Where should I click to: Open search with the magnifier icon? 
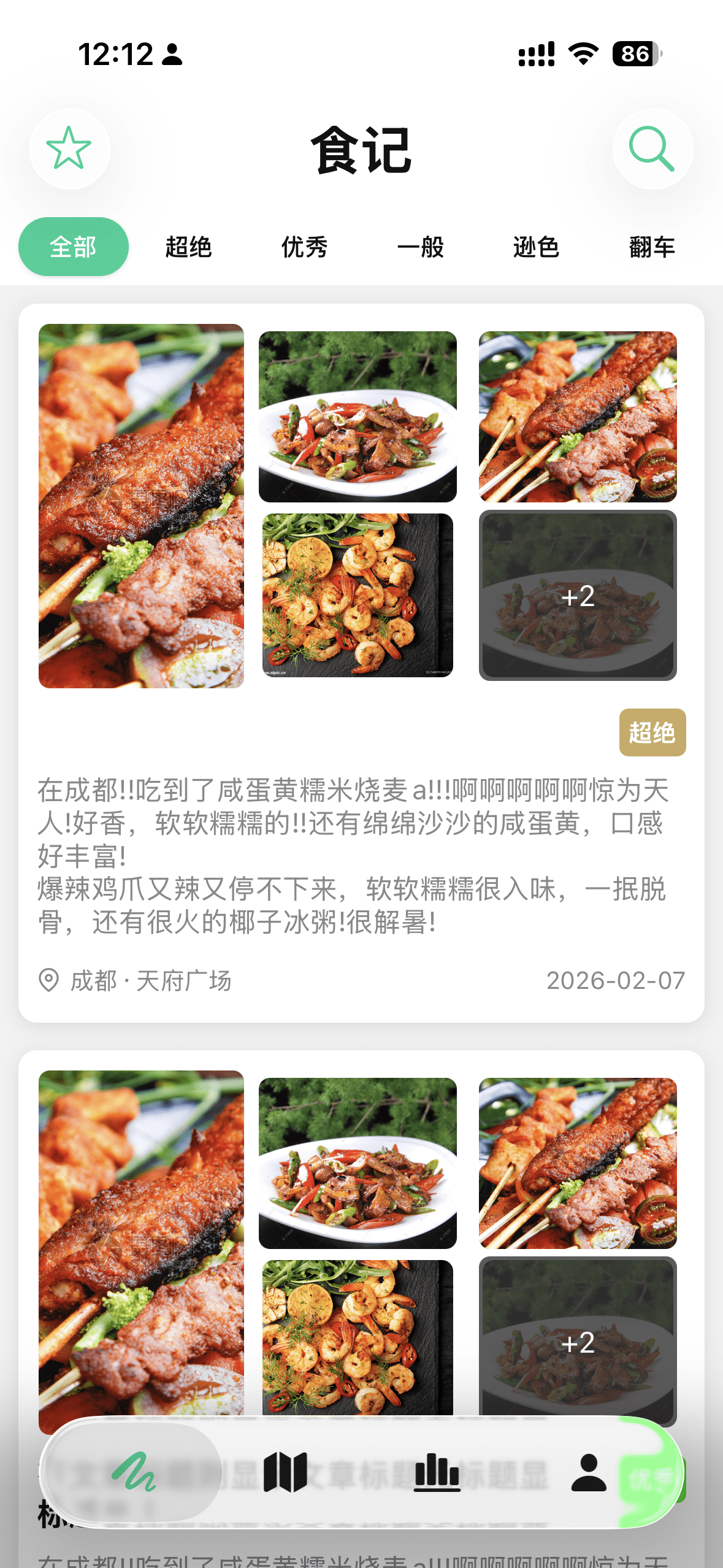tap(652, 149)
